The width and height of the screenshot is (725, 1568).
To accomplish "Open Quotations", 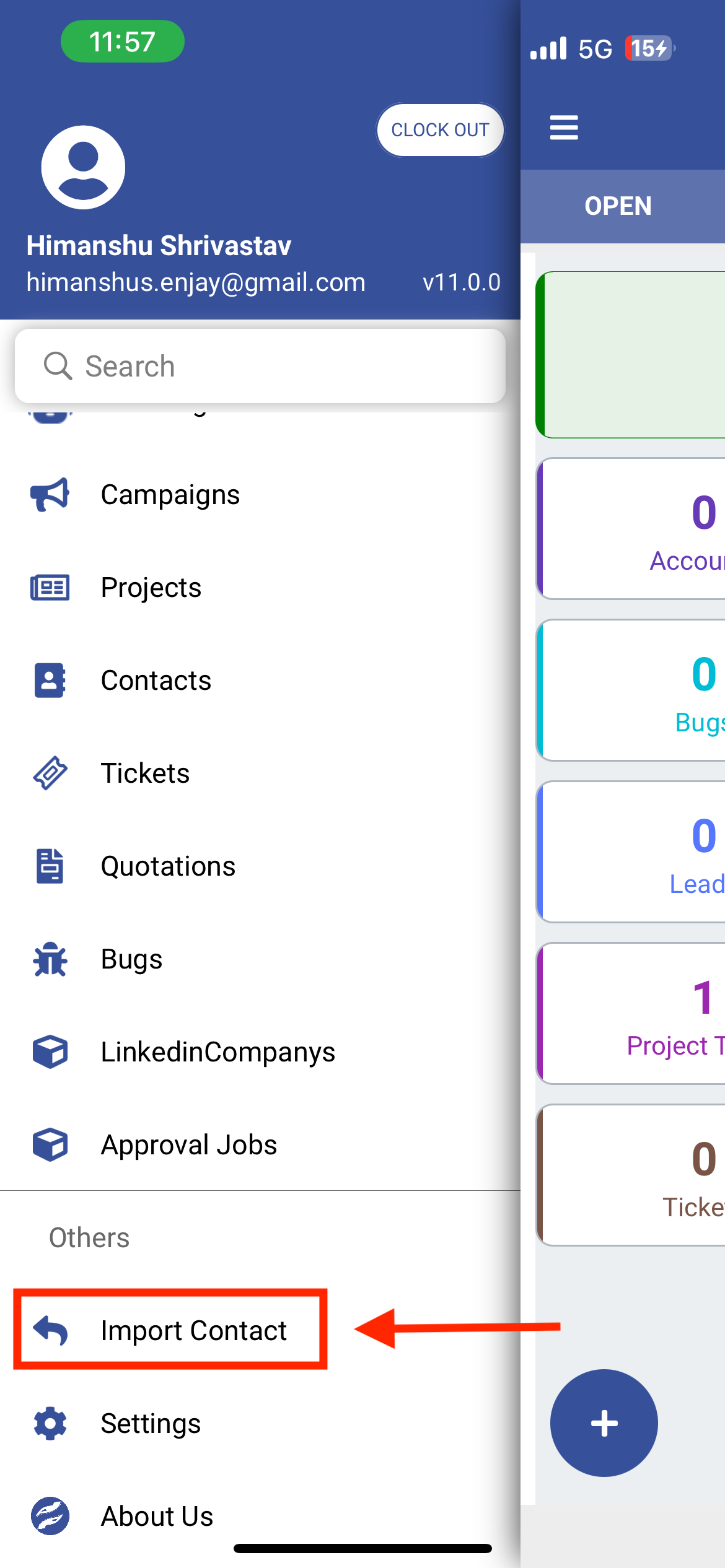I will (260, 866).
